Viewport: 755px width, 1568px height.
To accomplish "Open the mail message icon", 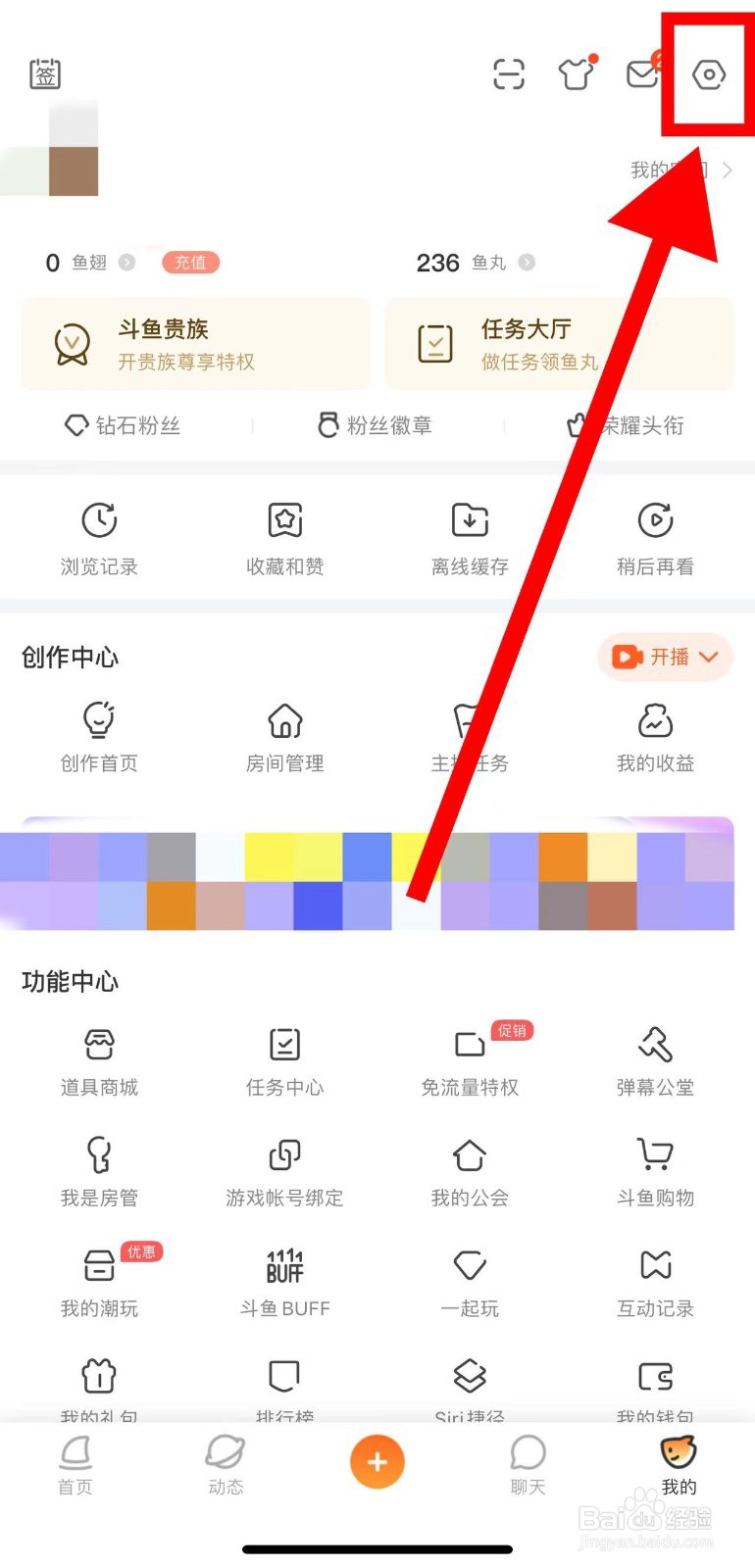I will coord(642,73).
